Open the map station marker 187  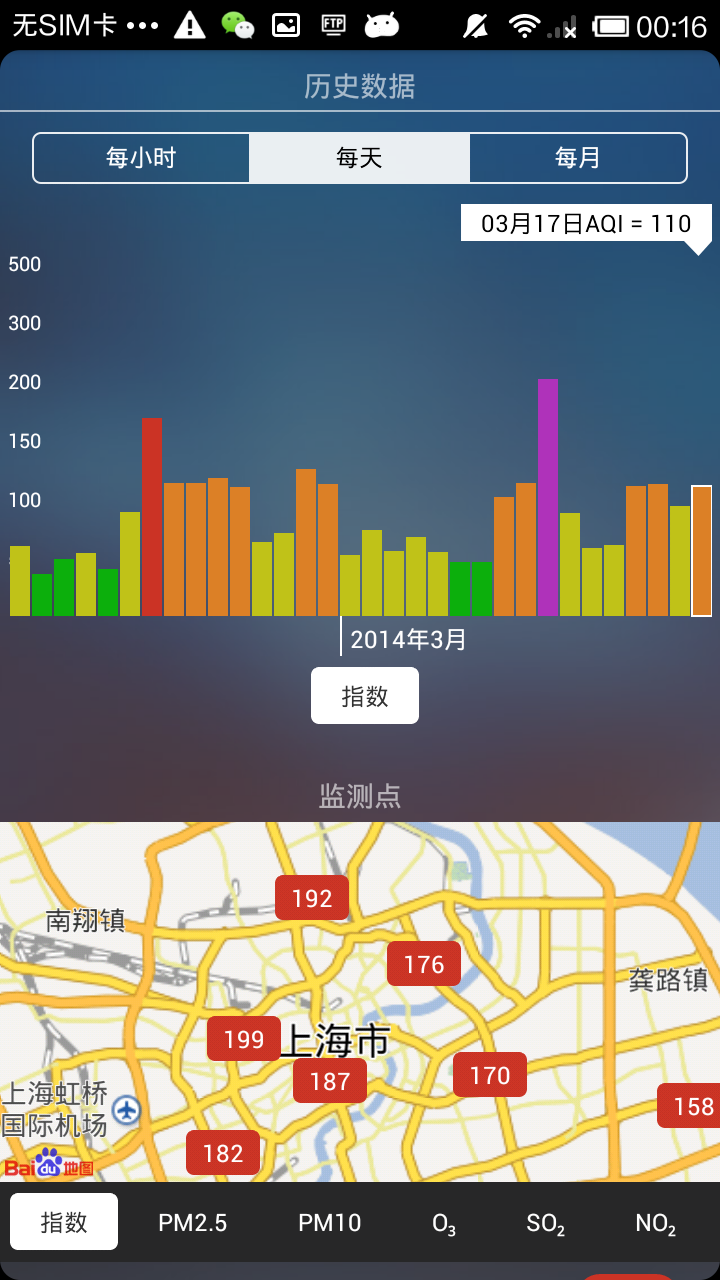click(x=330, y=1080)
